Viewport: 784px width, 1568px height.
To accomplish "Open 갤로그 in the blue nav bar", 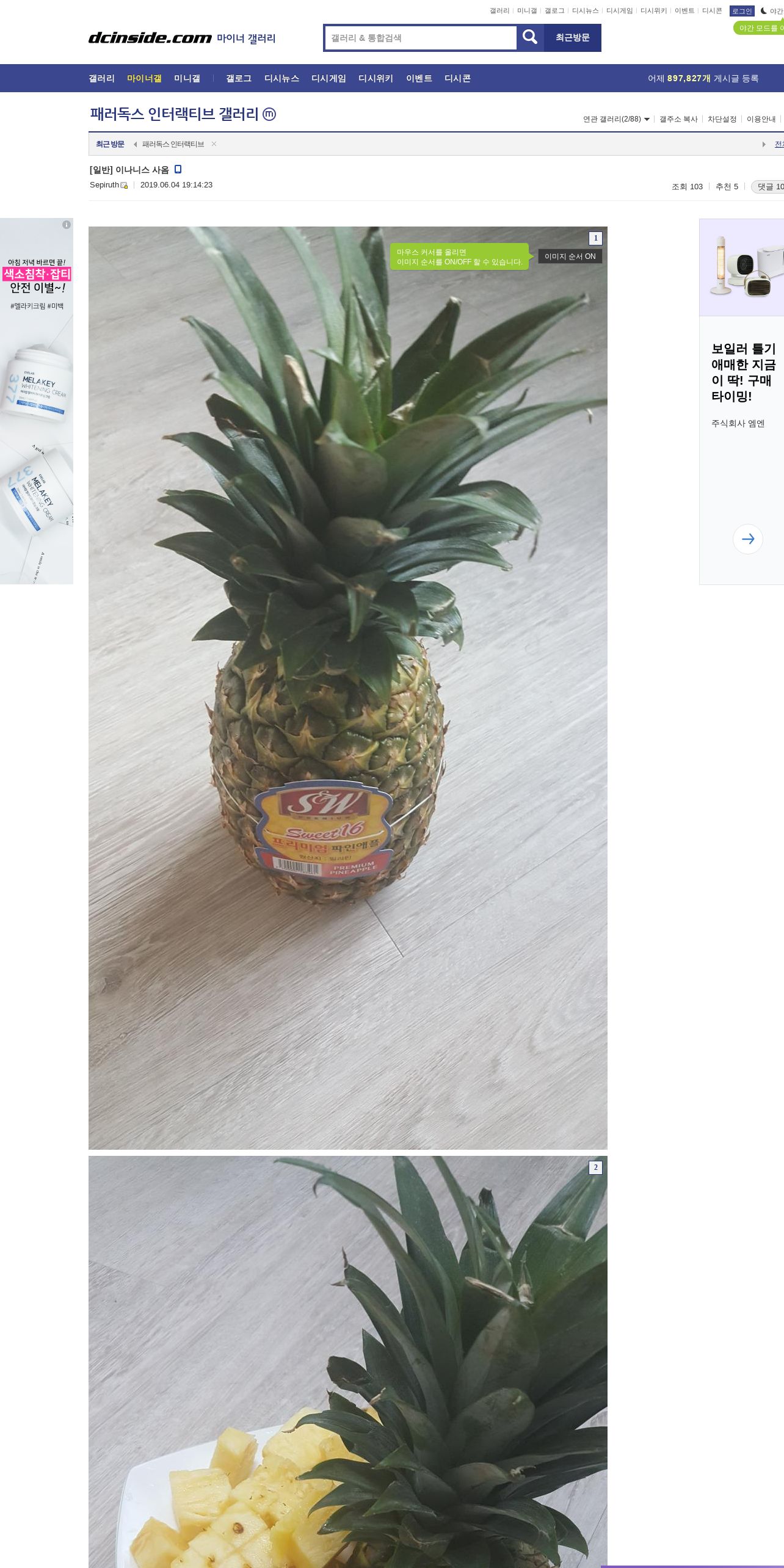I will tap(239, 78).
